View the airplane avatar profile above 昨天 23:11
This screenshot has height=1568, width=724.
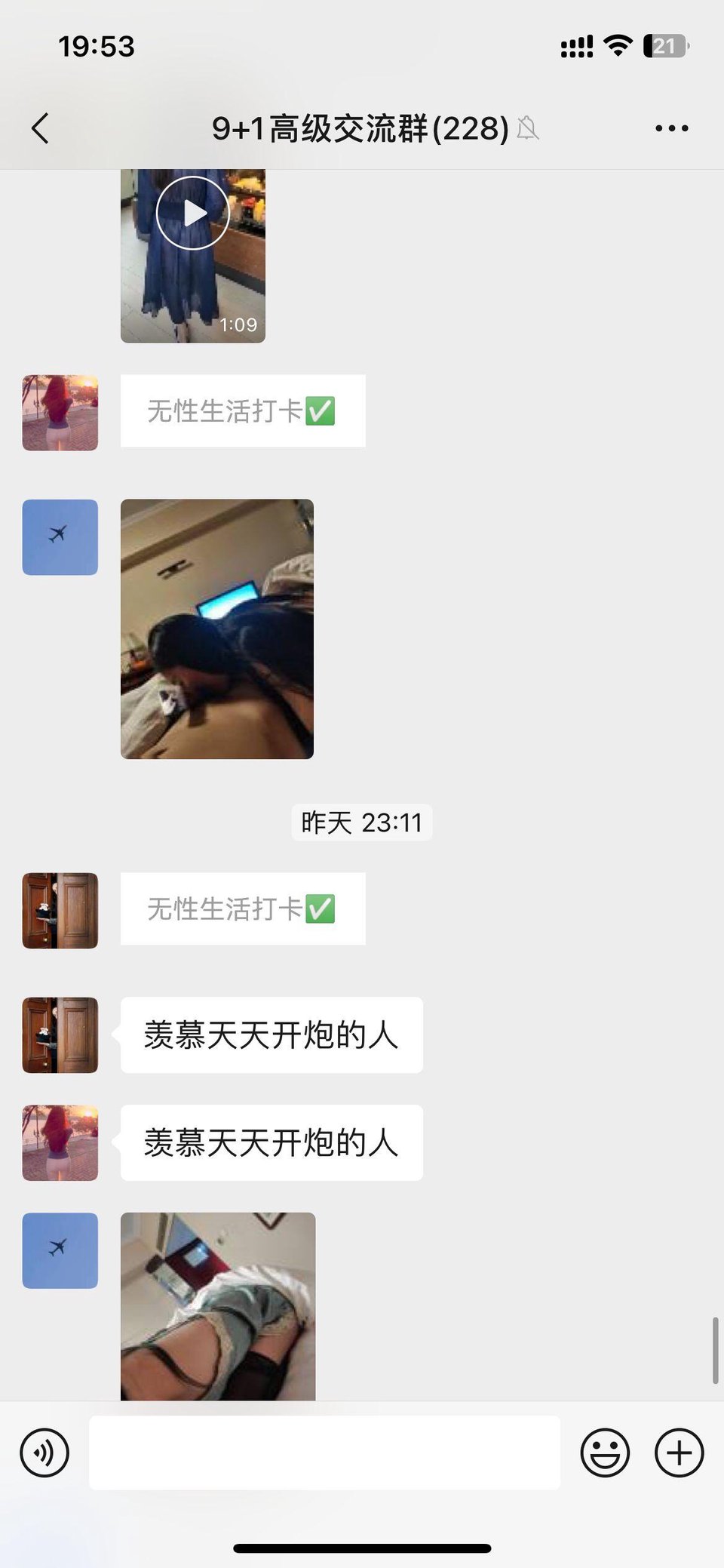60,537
